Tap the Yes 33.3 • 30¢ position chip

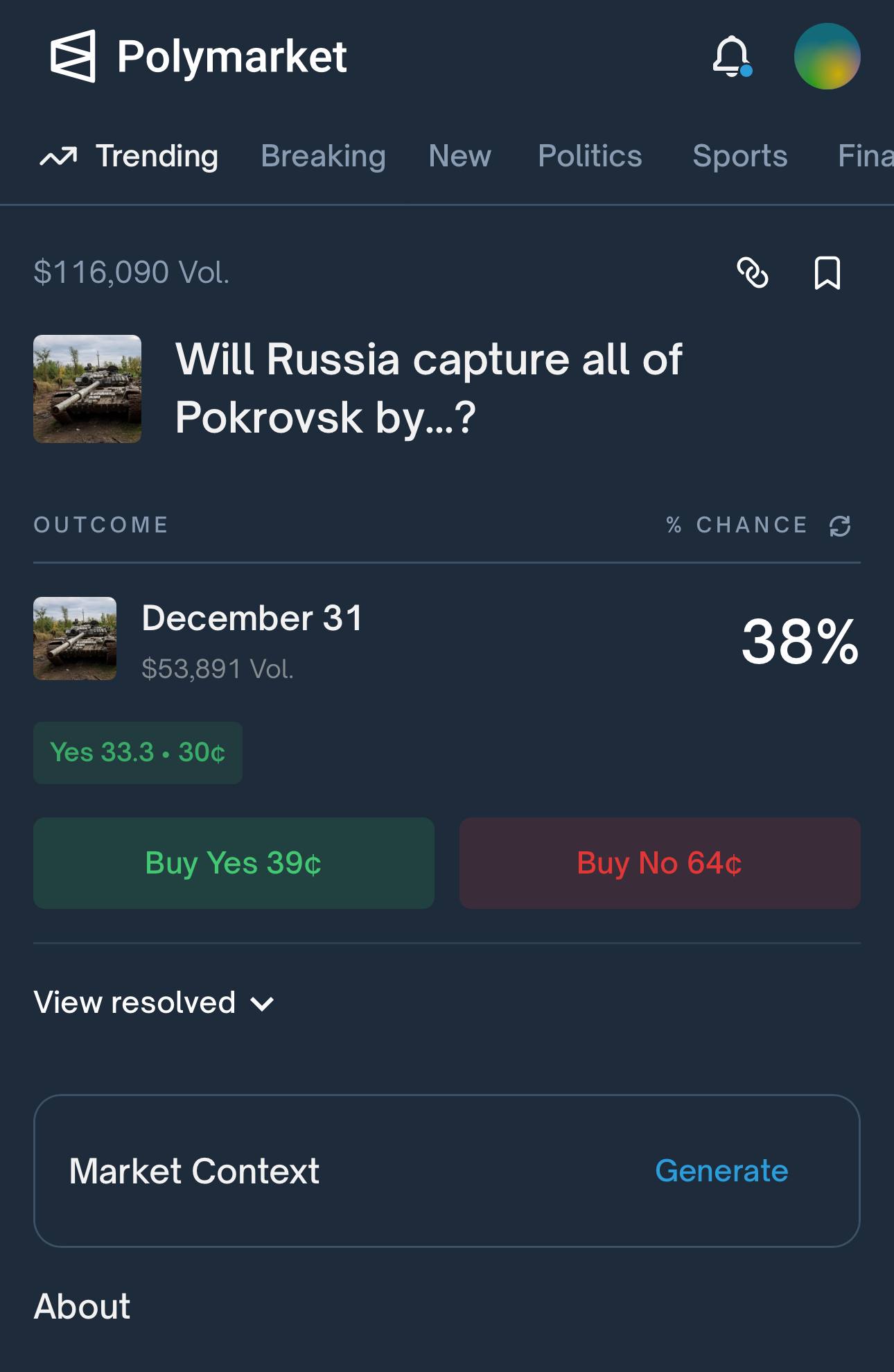click(137, 752)
